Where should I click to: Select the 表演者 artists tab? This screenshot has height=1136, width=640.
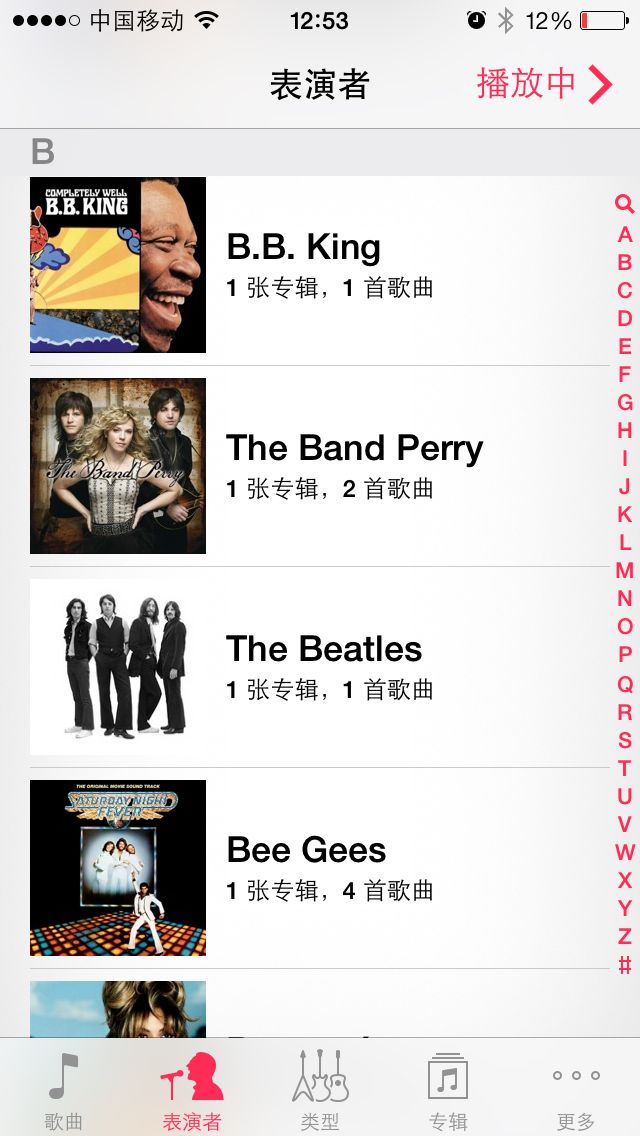pyautogui.click(x=192, y=1088)
